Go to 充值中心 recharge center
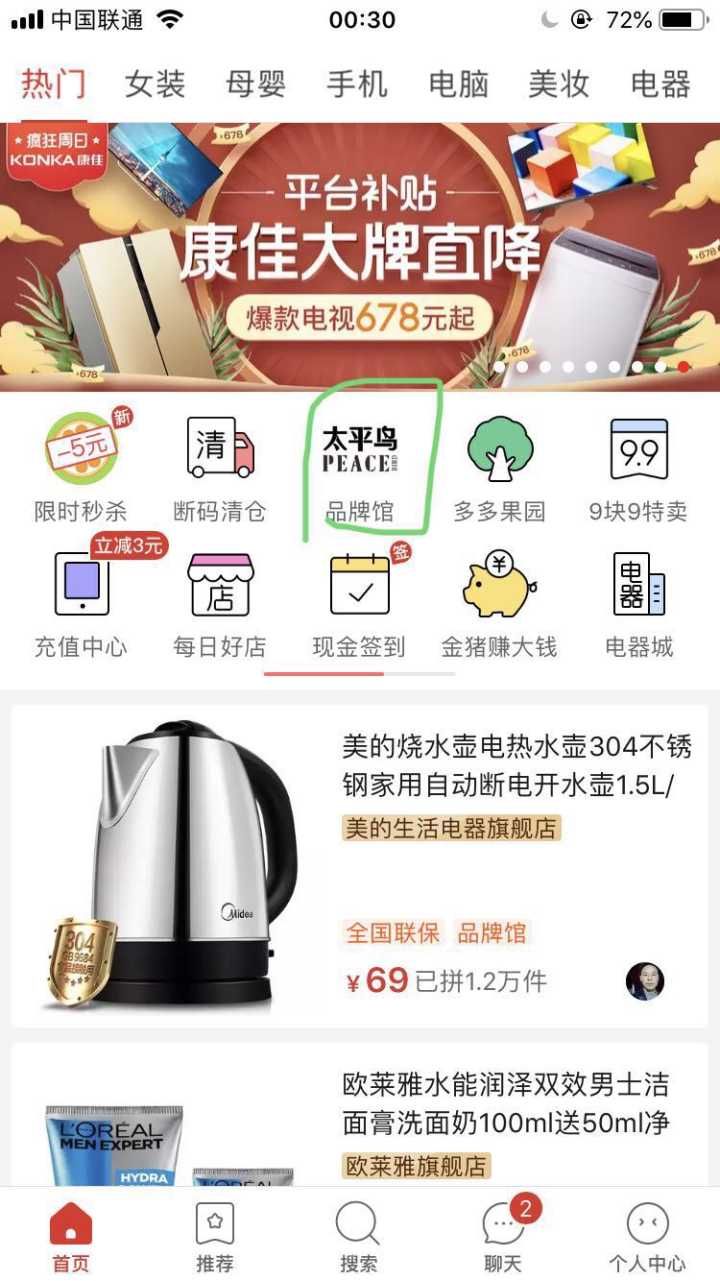720x1281 pixels. pos(81,602)
